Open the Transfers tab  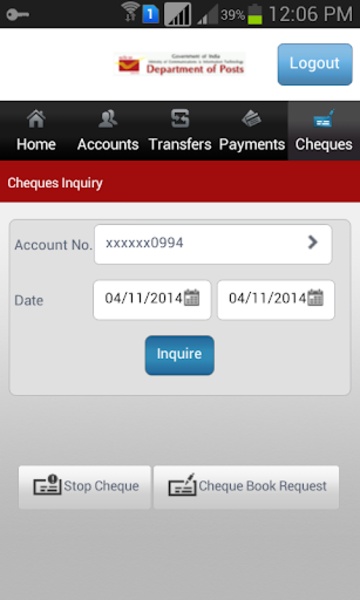click(x=180, y=131)
